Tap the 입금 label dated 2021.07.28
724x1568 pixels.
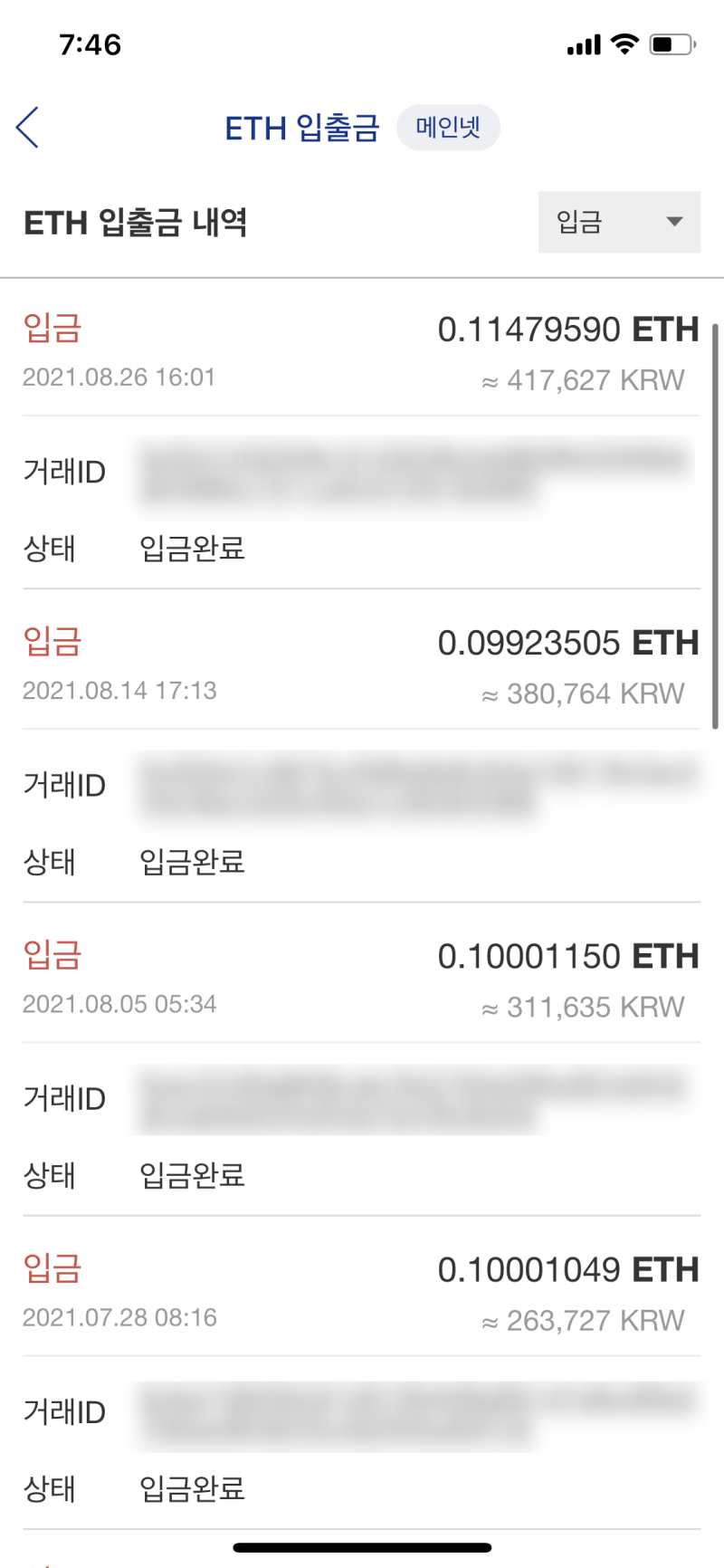pyautogui.click(x=51, y=1269)
